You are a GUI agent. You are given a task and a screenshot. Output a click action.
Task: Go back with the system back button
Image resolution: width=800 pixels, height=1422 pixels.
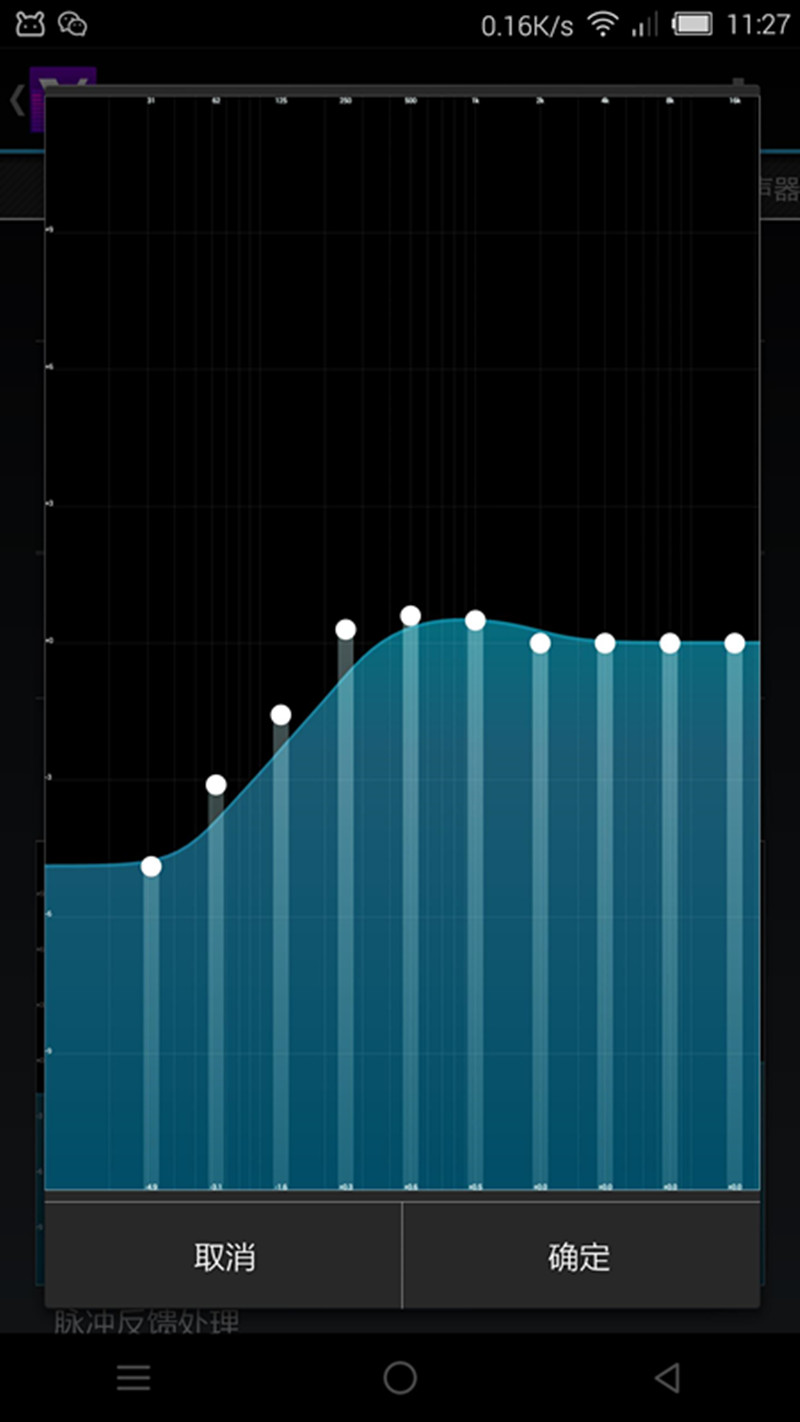click(x=667, y=1378)
